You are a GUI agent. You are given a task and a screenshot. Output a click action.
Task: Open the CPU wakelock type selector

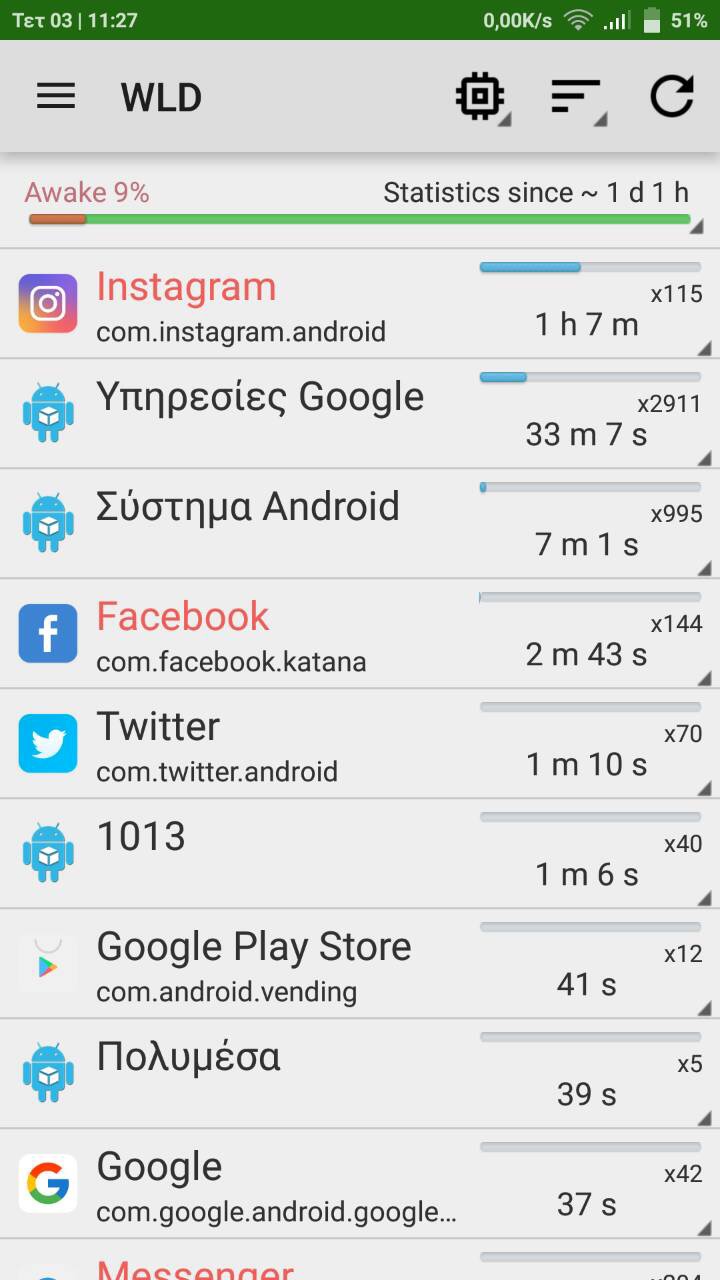[481, 96]
